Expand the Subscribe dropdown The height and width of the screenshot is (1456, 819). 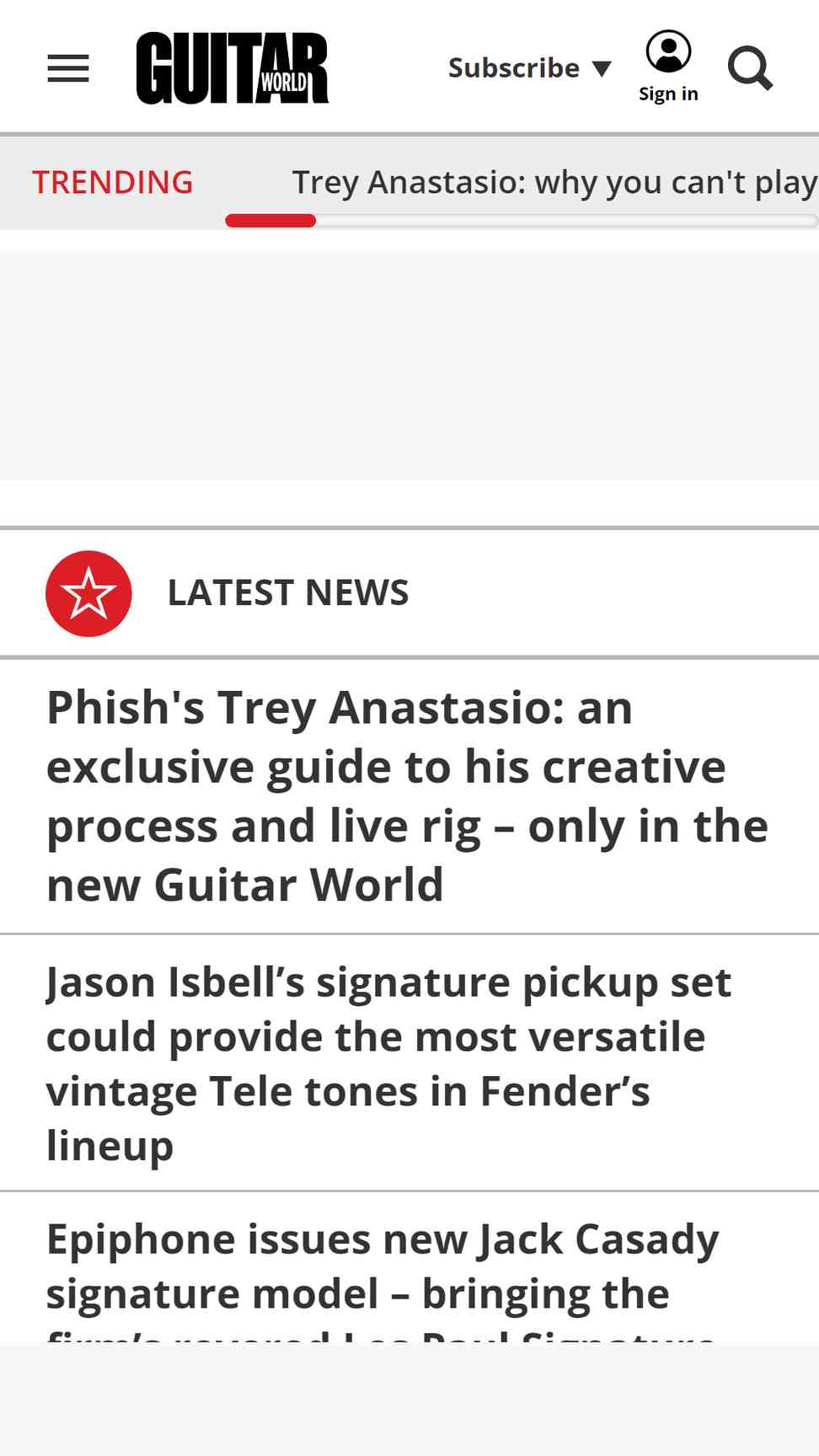[x=529, y=67]
